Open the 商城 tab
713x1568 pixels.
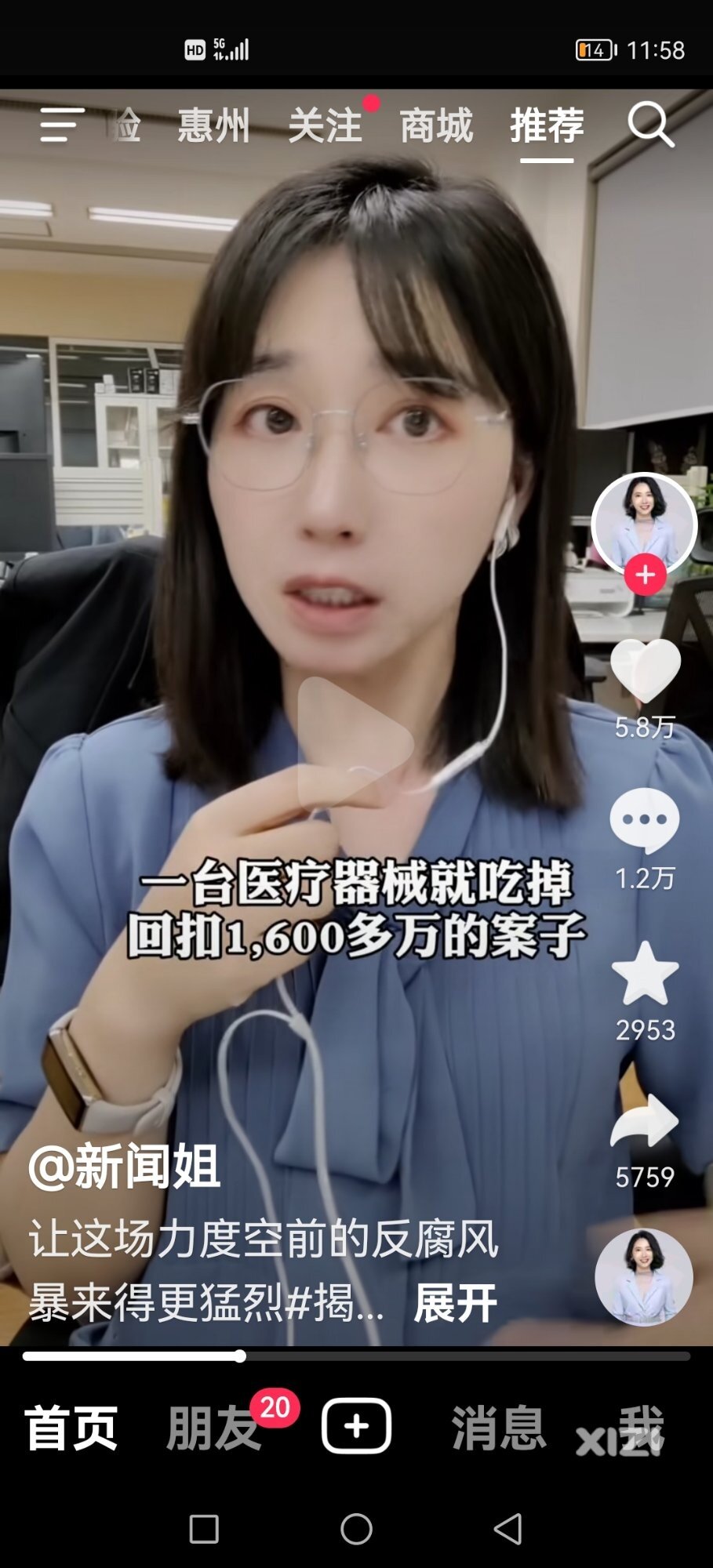pyautogui.click(x=436, y=125)
